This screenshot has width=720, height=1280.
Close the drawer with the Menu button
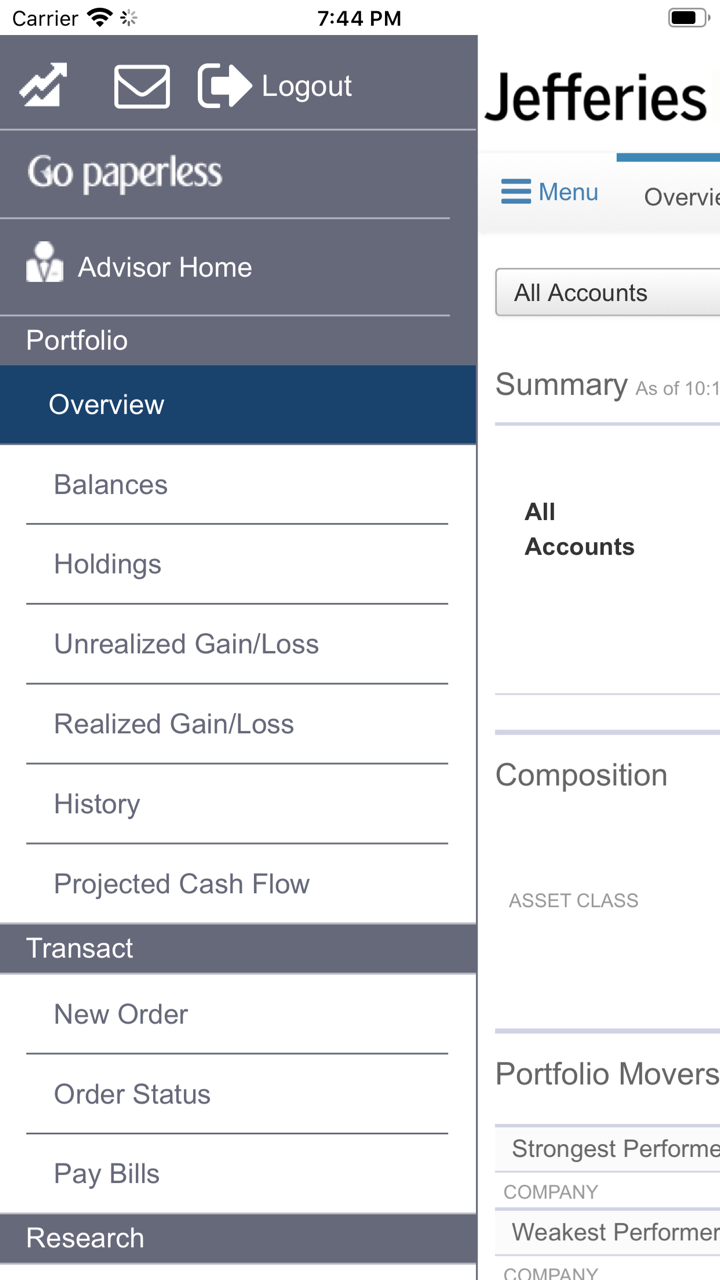pos(550,192)
